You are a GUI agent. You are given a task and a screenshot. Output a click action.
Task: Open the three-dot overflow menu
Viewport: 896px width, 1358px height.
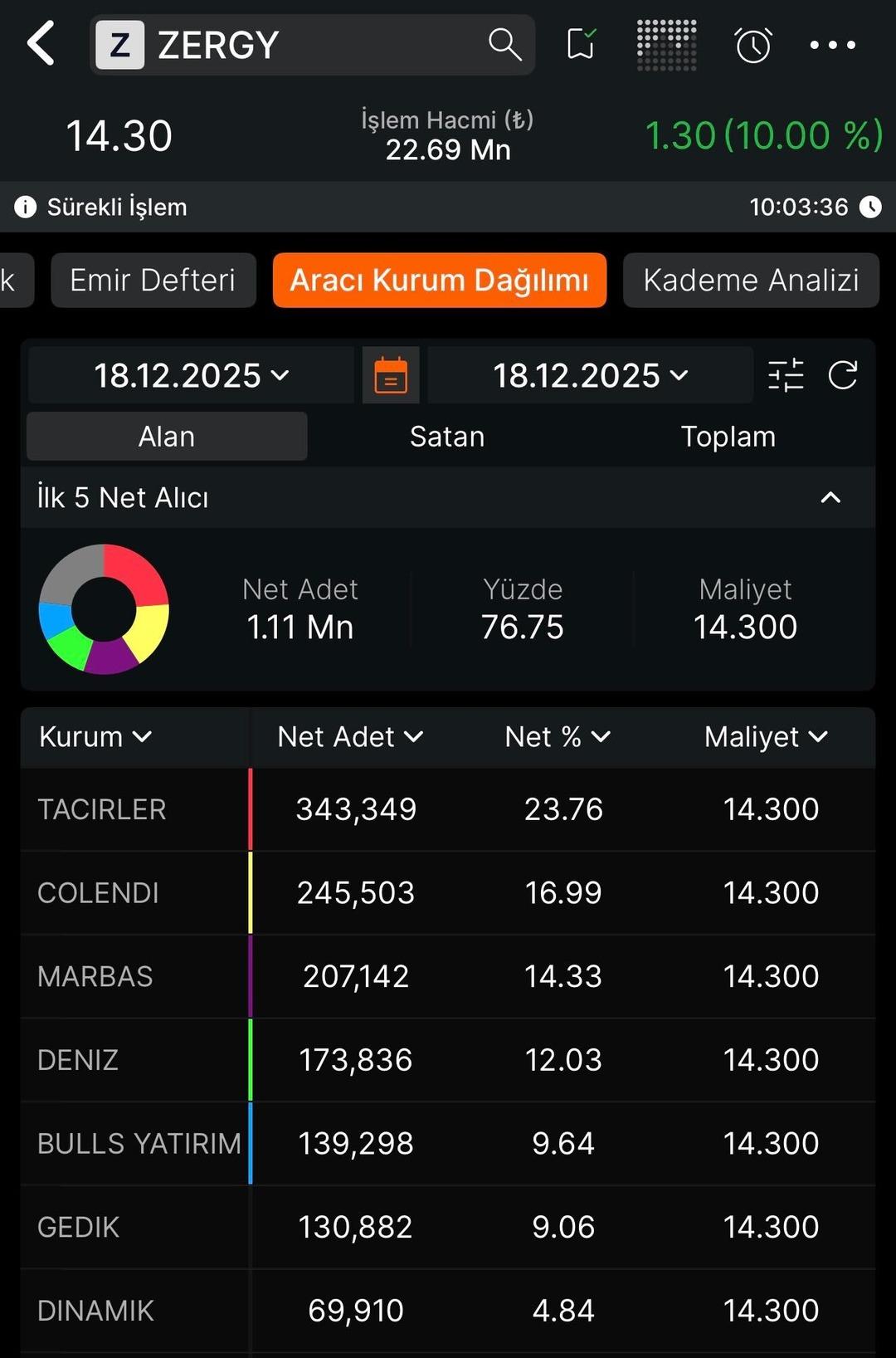tap(832, 45)
